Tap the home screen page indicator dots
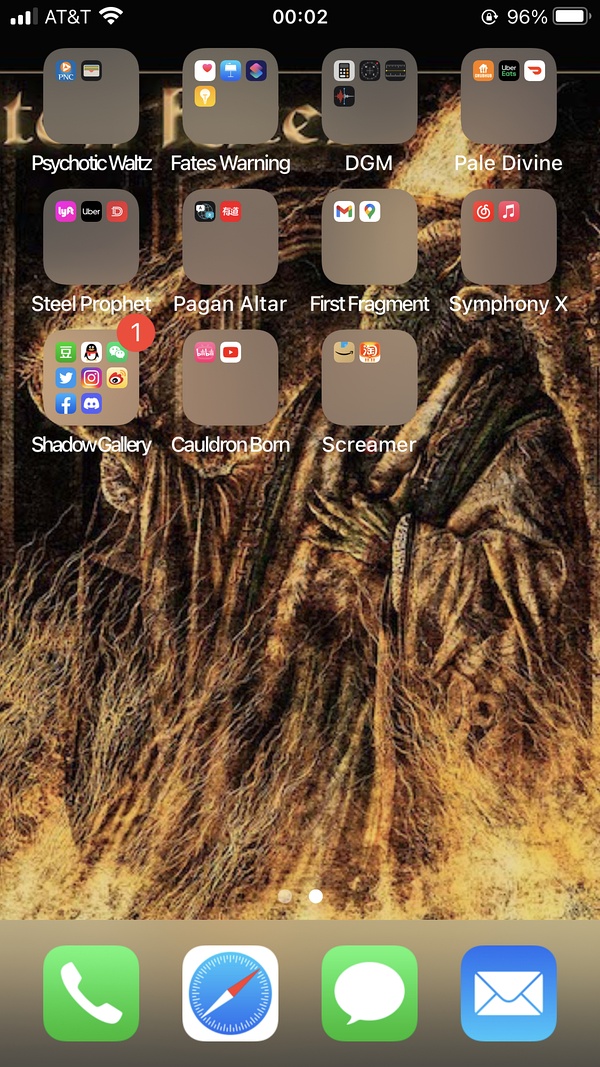The width and height of the screenshot is (600, 1067). point(300,896)
